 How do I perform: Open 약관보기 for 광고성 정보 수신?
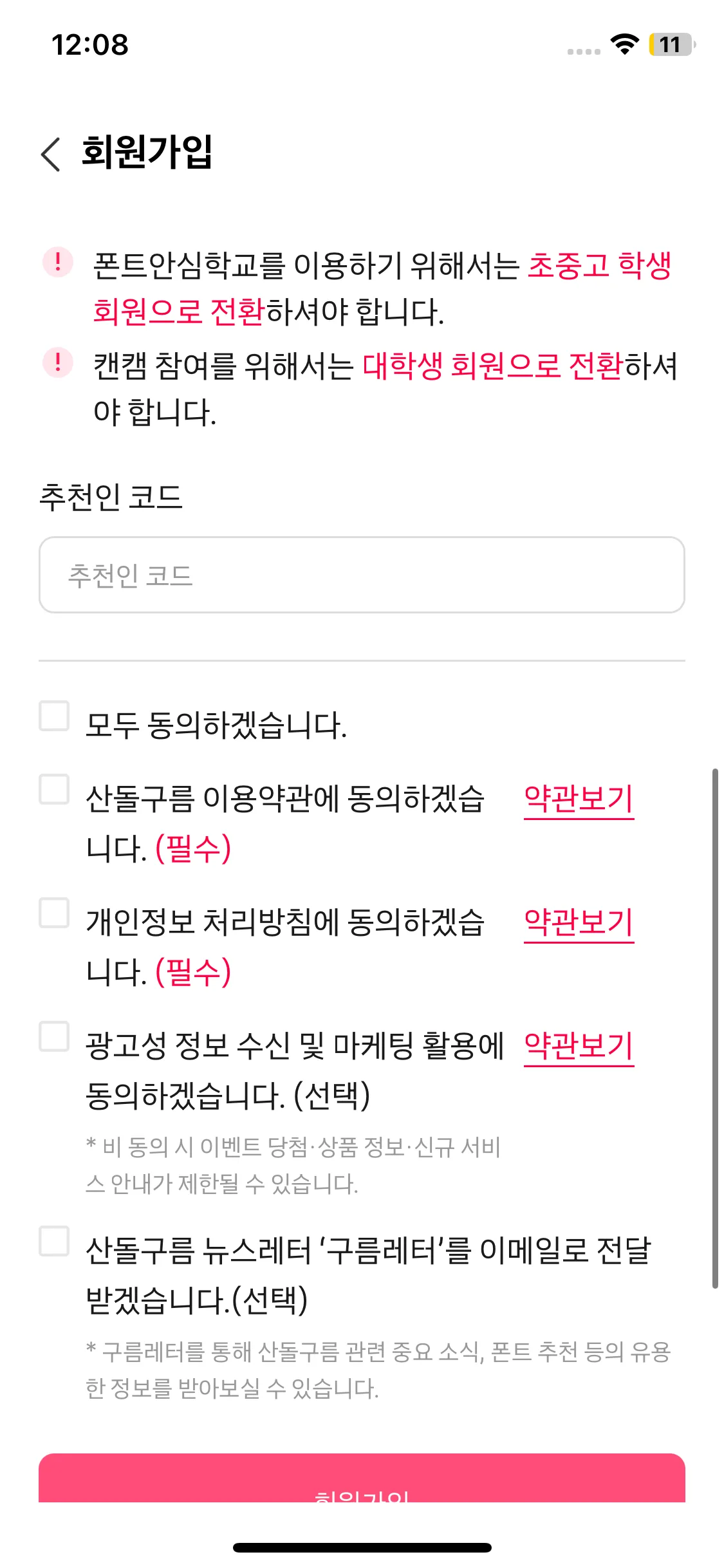(579, 1047)
